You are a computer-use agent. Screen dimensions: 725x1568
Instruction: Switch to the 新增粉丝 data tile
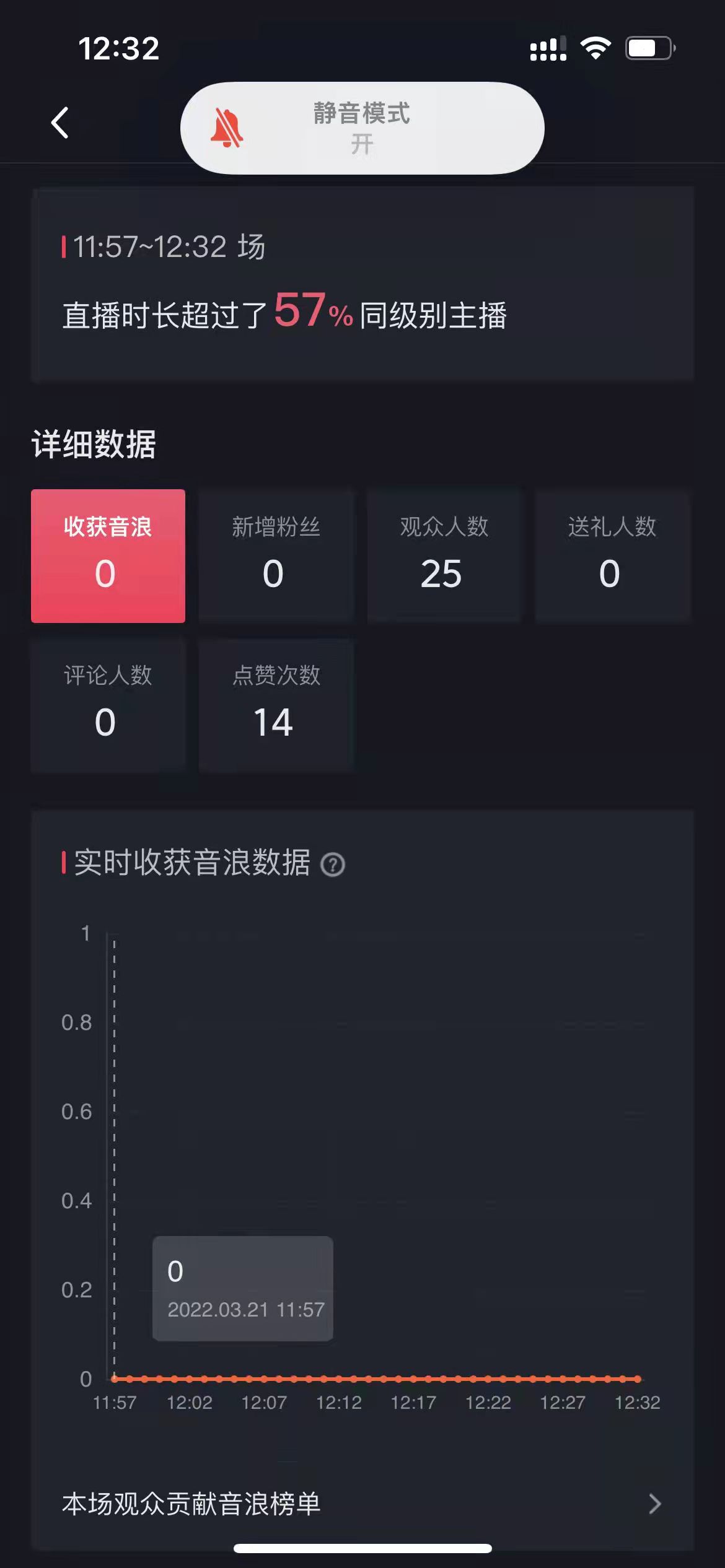276,555
